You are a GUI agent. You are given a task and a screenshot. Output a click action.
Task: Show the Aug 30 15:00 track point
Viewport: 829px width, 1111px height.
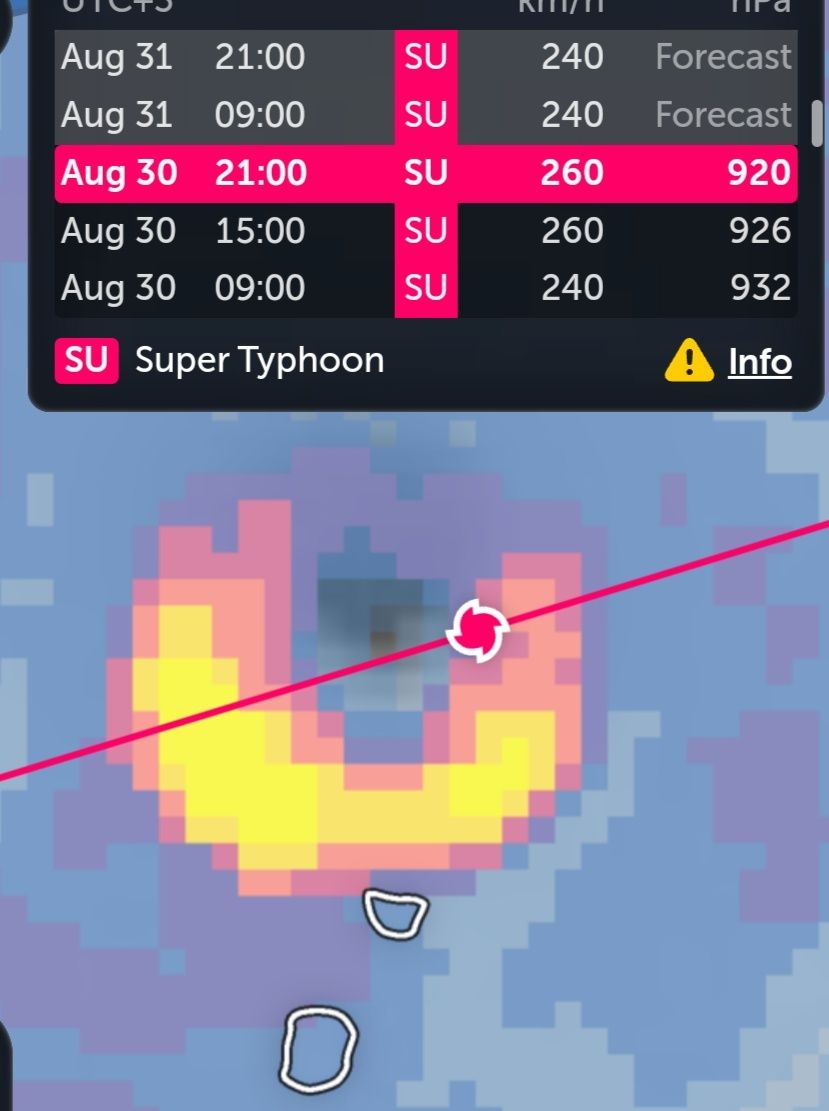click(x=425, y=231)
